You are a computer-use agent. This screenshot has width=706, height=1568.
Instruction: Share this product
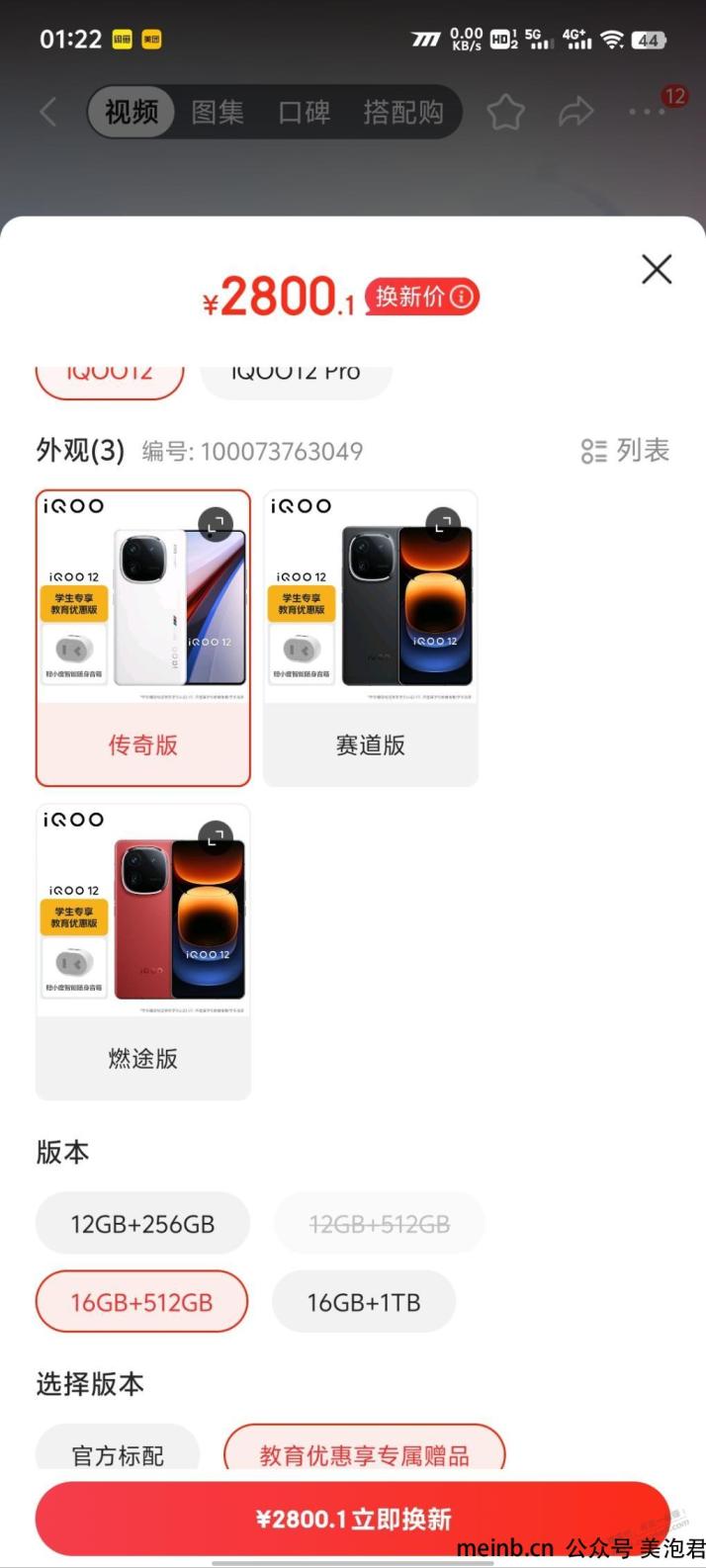(575, 112)
